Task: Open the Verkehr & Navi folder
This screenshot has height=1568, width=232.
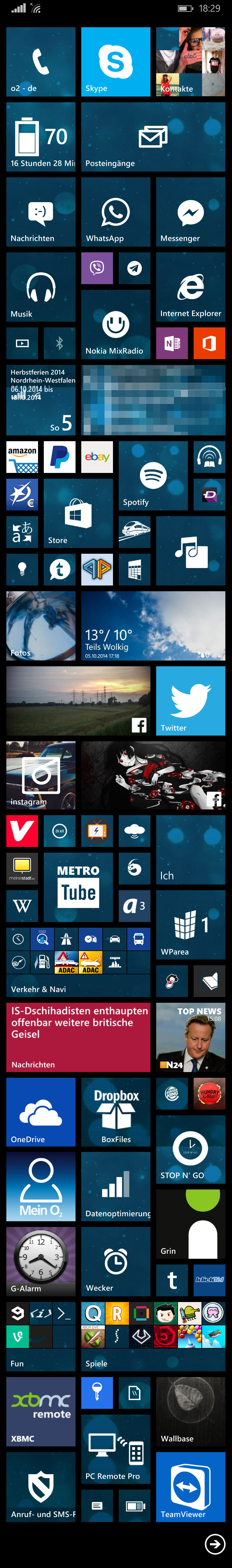Action: coord(78,961)
